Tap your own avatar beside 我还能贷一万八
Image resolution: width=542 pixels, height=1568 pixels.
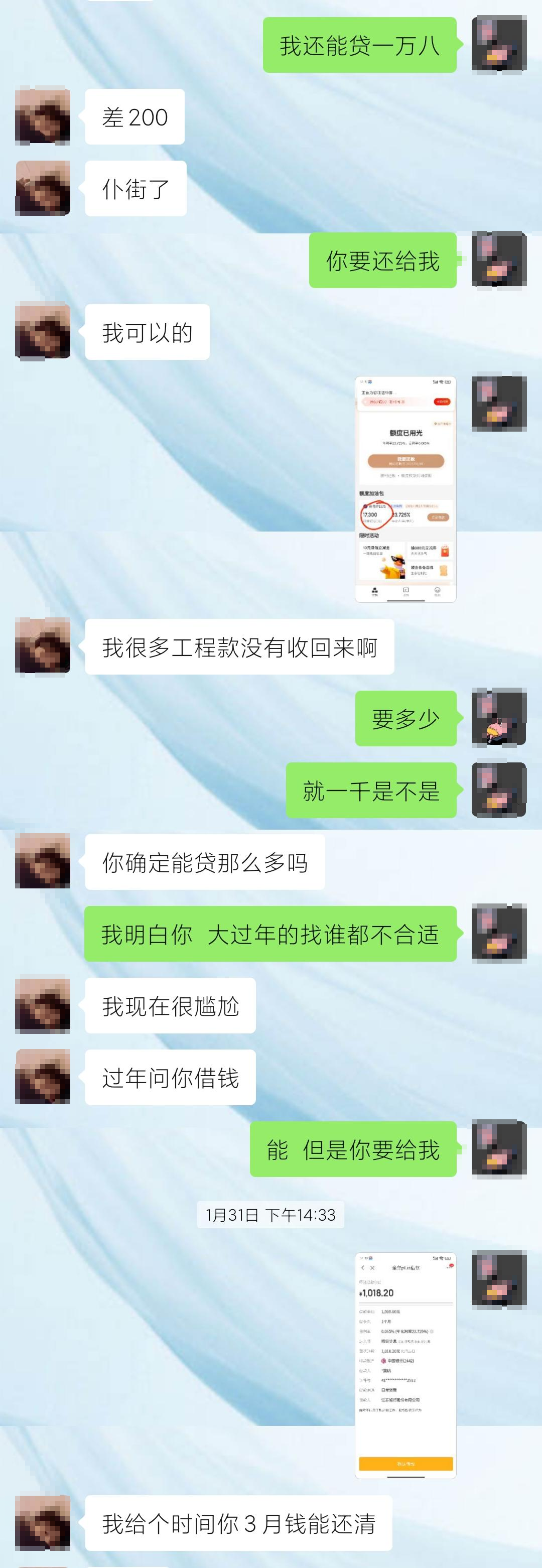499,45
